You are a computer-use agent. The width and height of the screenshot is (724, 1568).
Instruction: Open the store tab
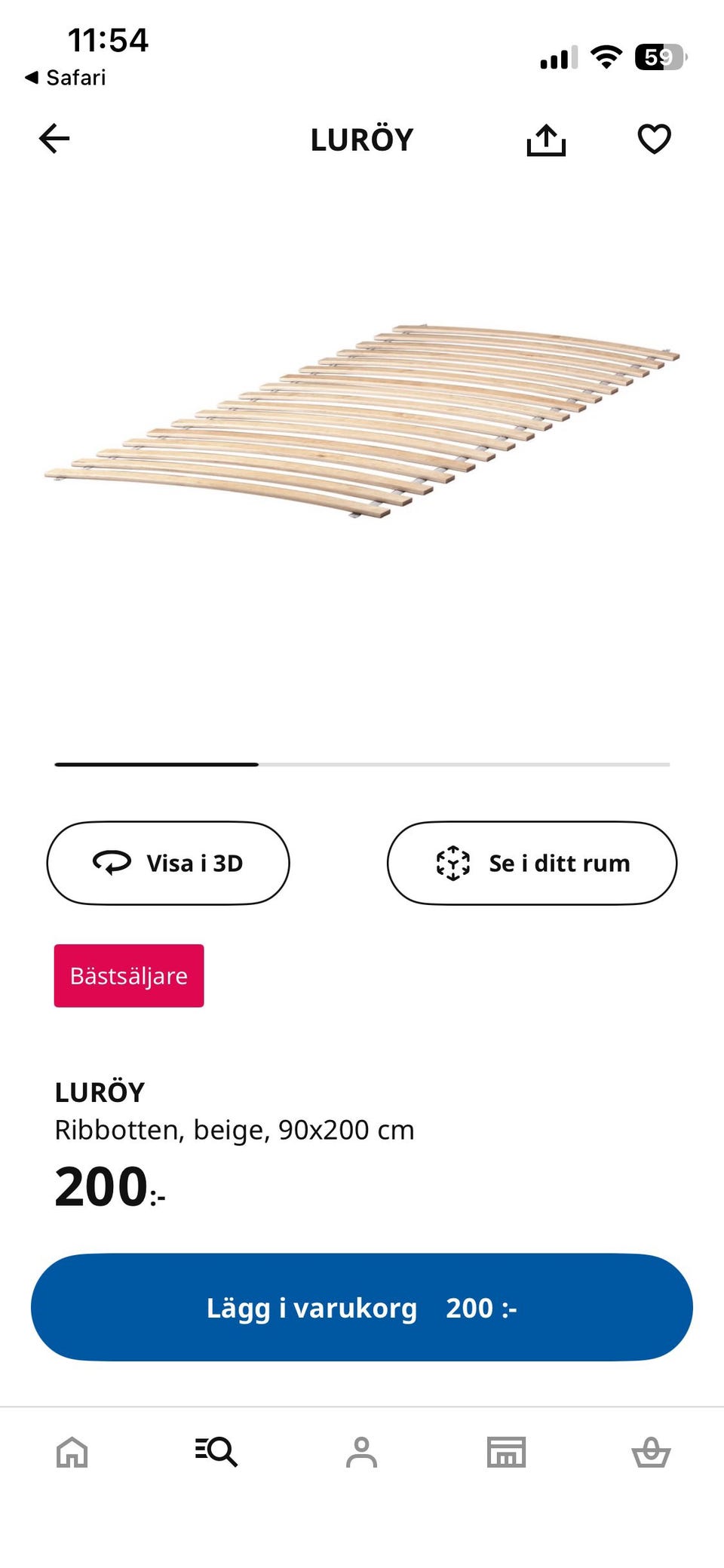506,1452
